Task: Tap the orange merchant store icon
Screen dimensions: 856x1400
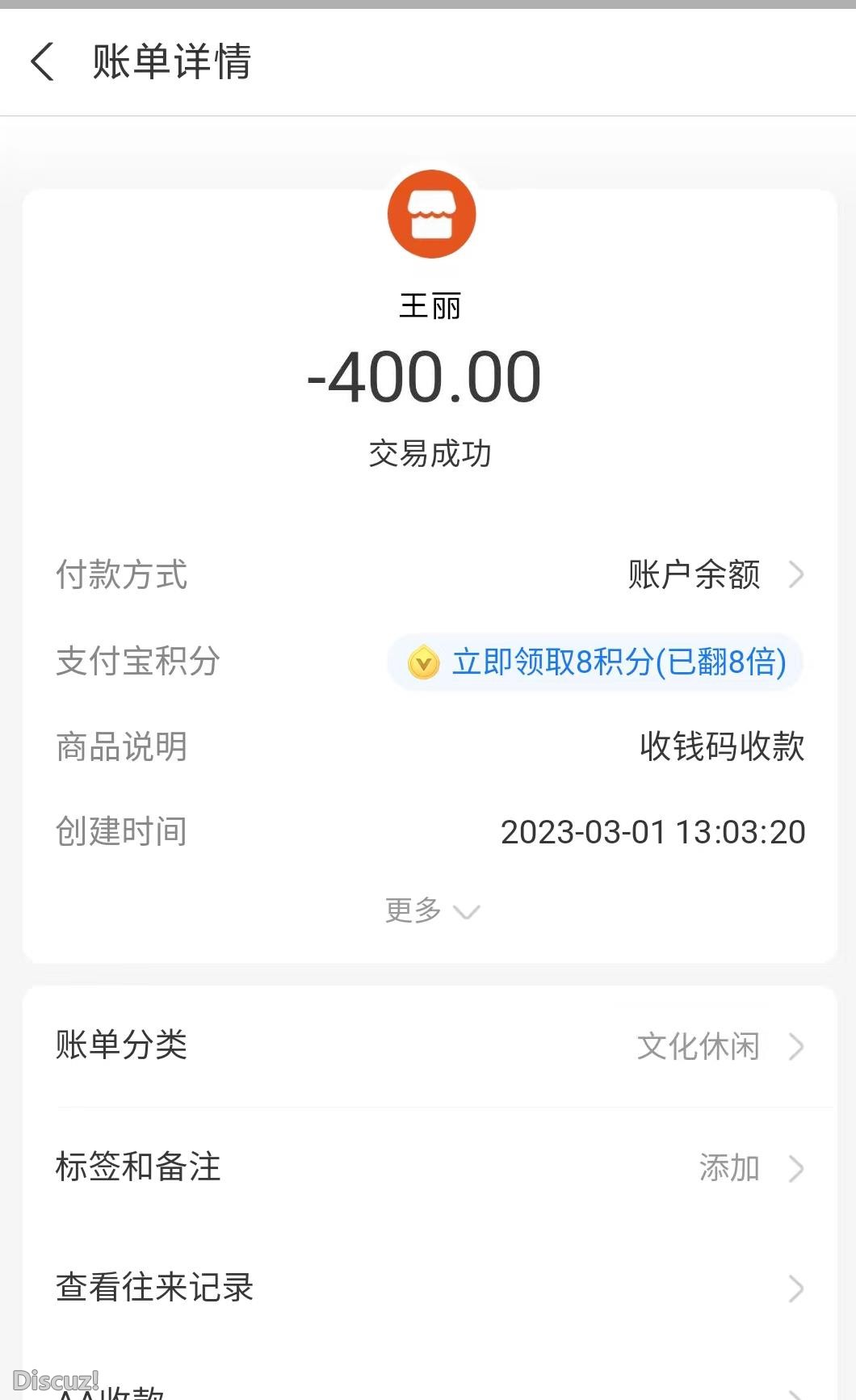Action: click(432, 213)
